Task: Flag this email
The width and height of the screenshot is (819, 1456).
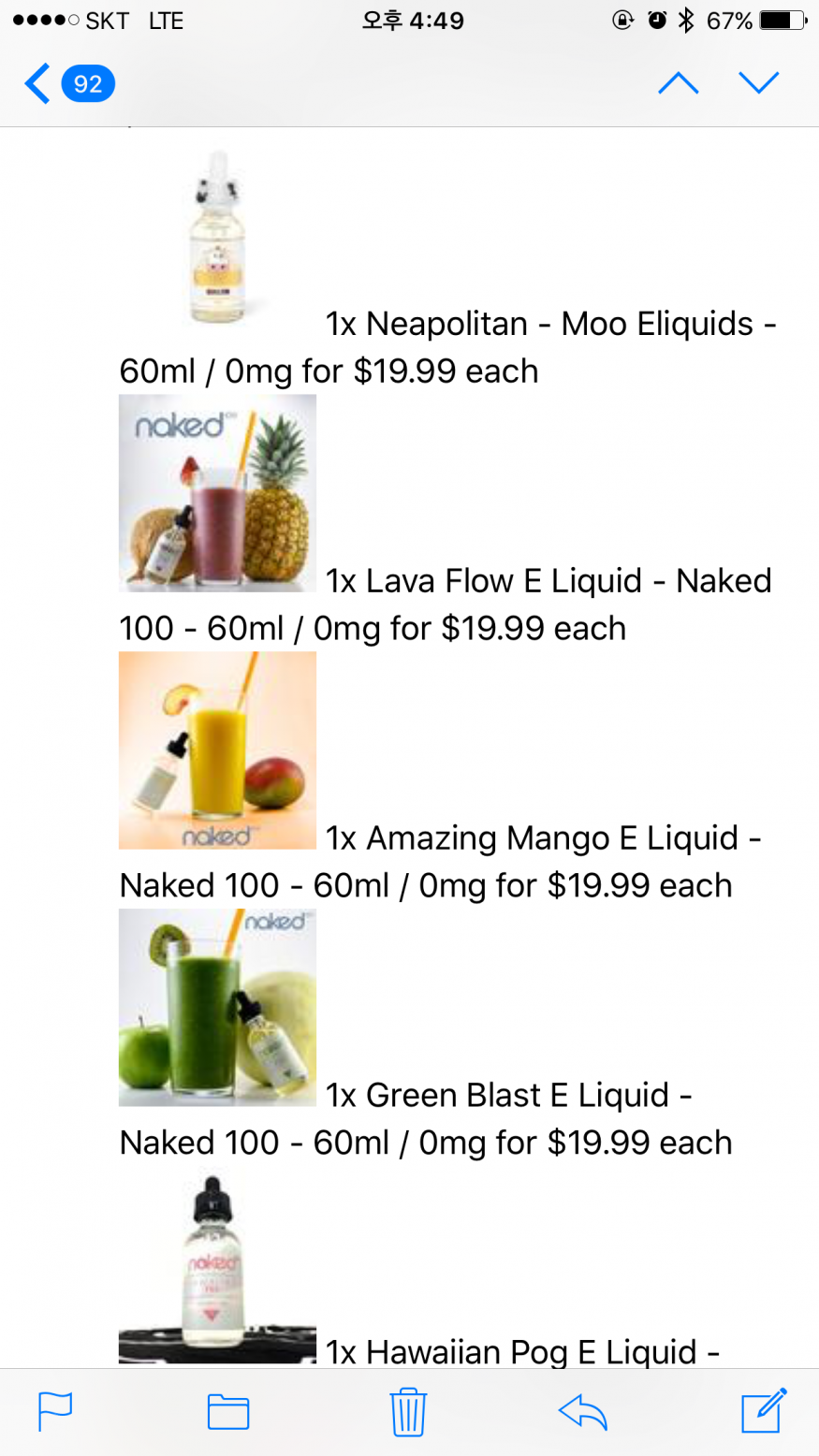Action: (55, 1412)
